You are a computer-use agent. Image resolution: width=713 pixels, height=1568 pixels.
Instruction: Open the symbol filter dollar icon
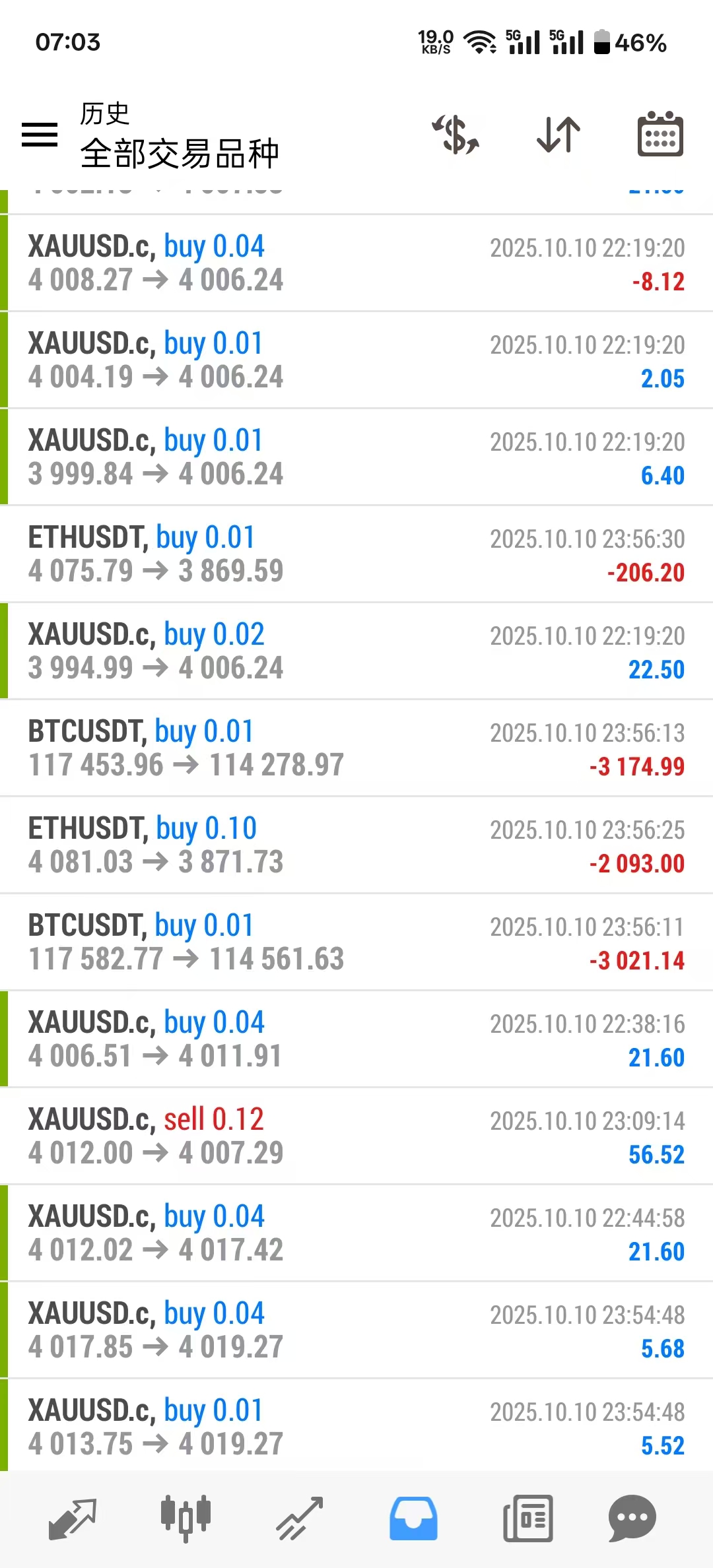coord(456,134)
